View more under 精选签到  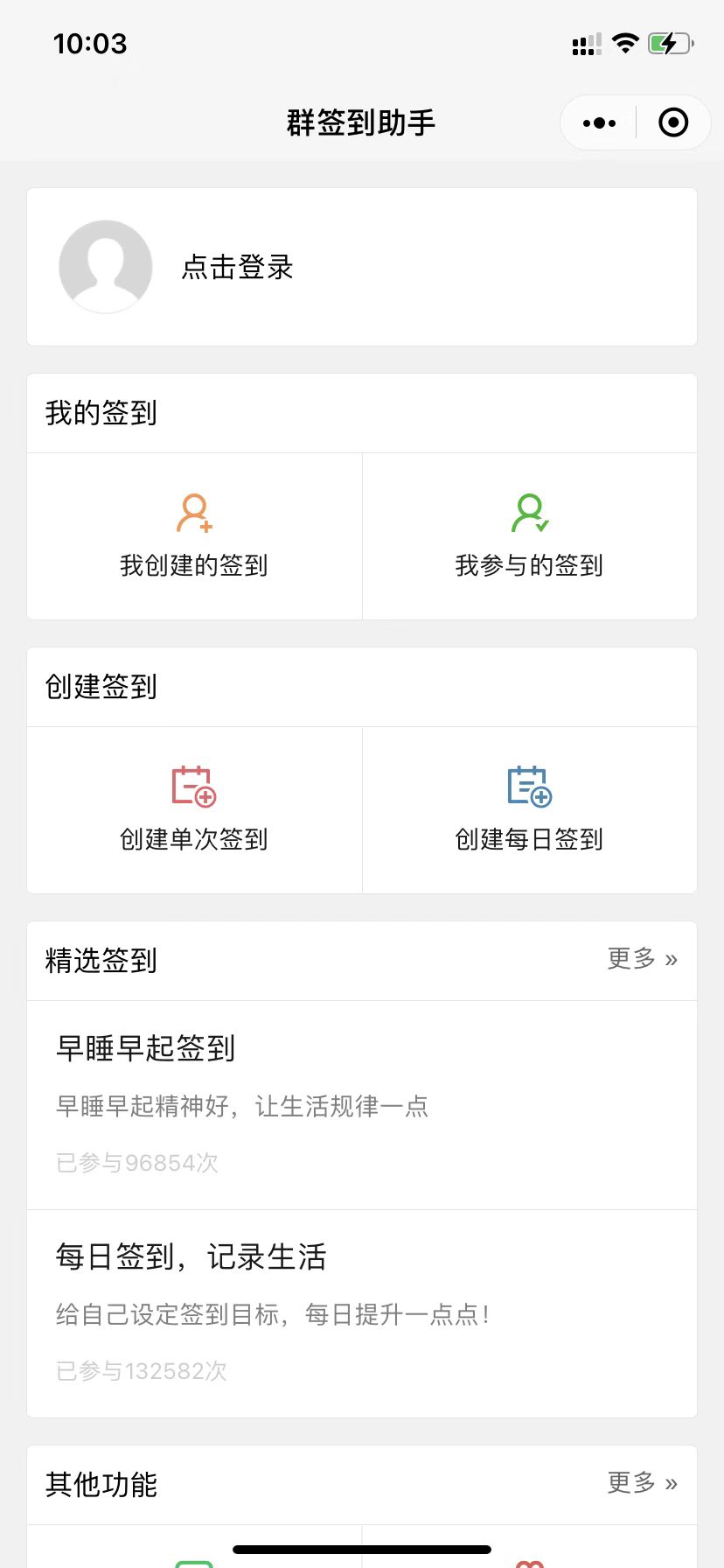click(x=643, y=959)
